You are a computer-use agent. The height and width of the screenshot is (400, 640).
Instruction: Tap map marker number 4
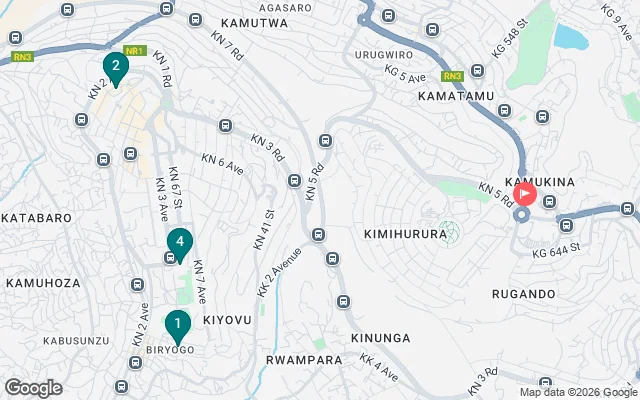point(179,242)
